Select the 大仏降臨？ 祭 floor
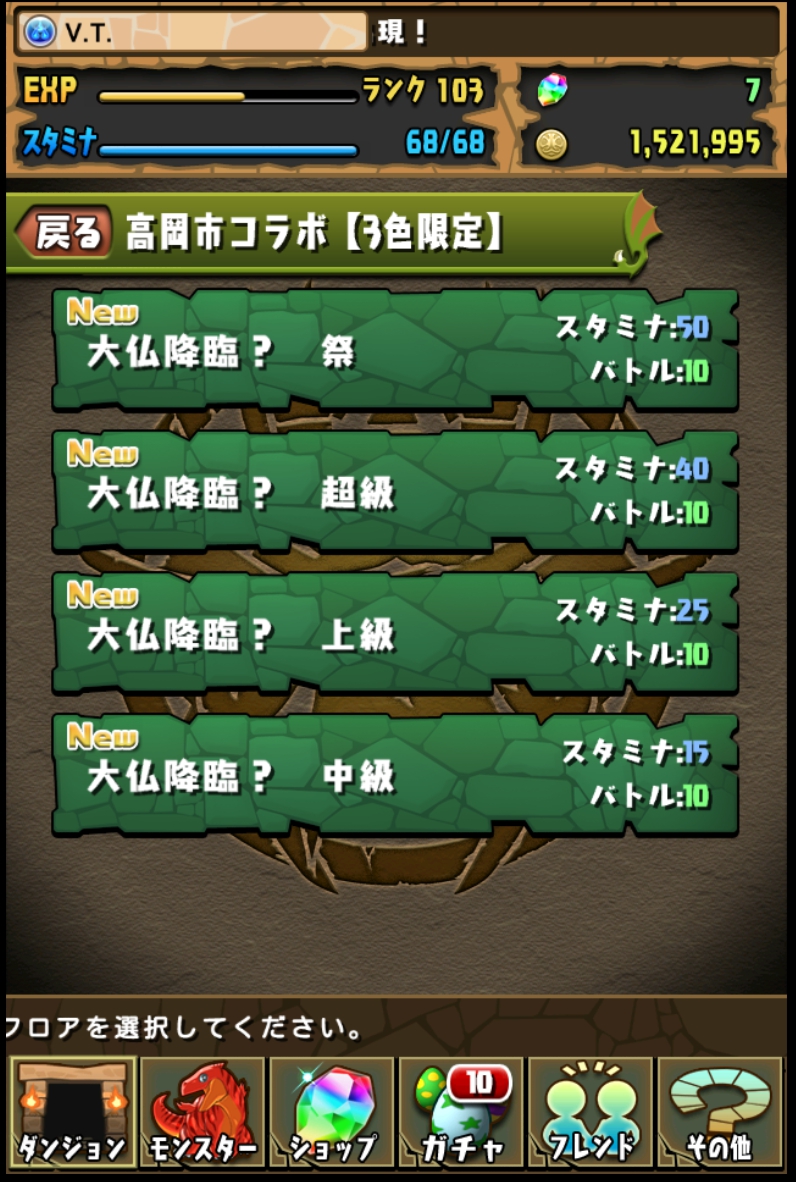Viewport: 796px width, 1182px height. [x=395, y=350]
